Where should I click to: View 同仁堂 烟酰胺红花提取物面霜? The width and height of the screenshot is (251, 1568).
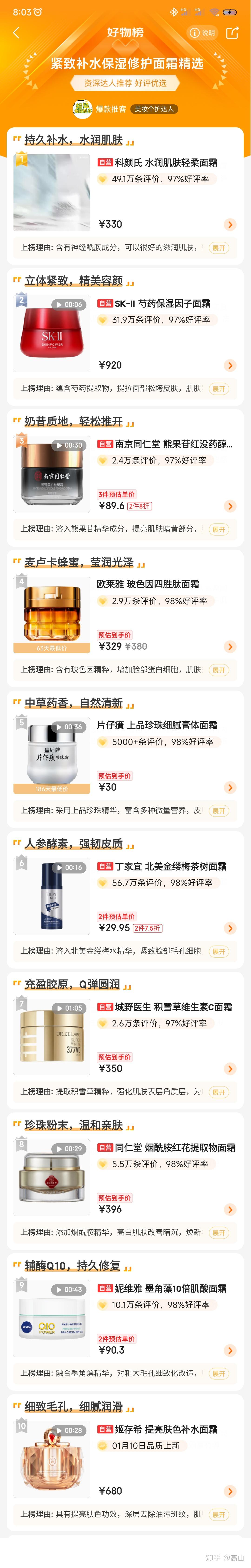tap(174, 1147)
